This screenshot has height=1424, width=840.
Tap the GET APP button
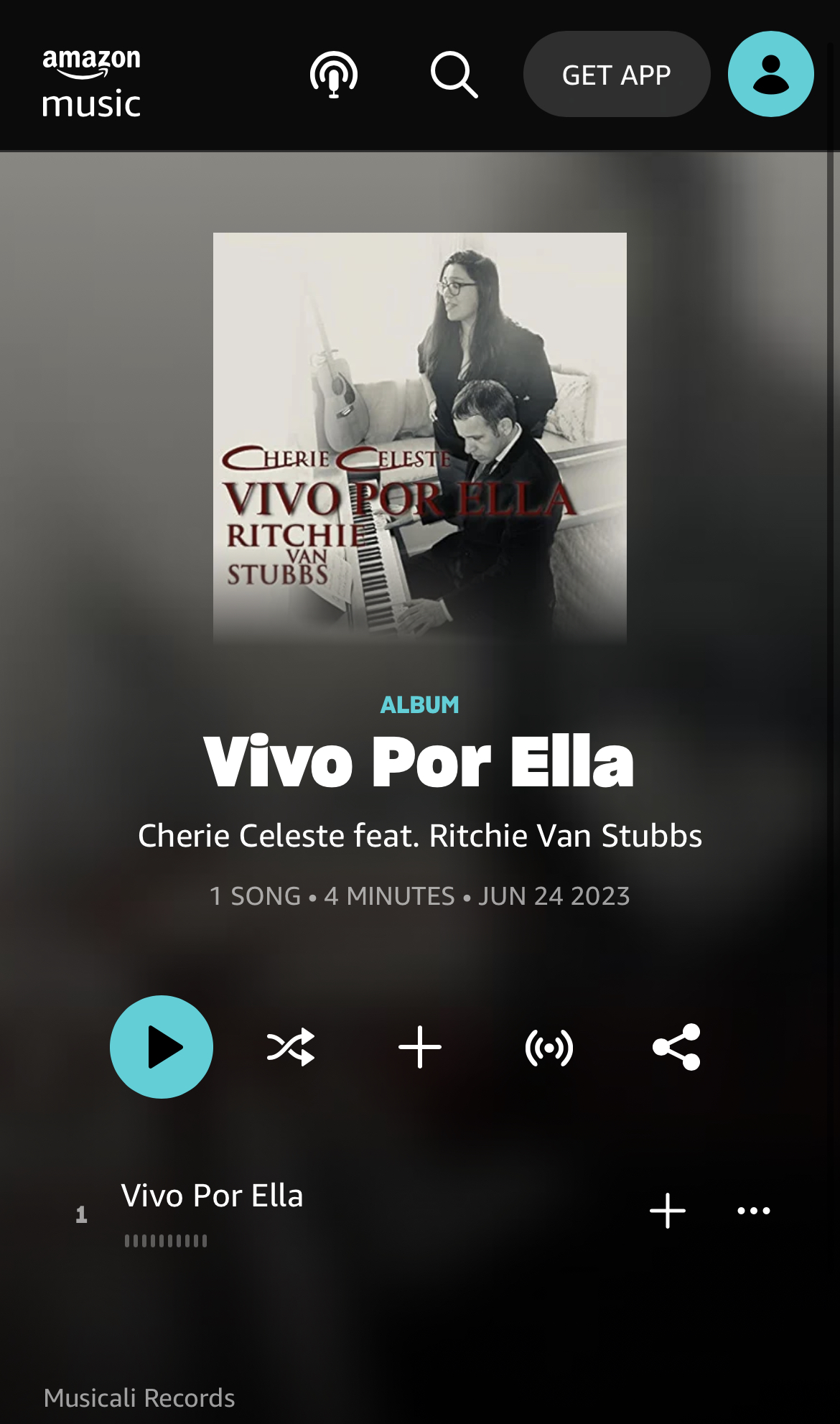coord(616,74)
